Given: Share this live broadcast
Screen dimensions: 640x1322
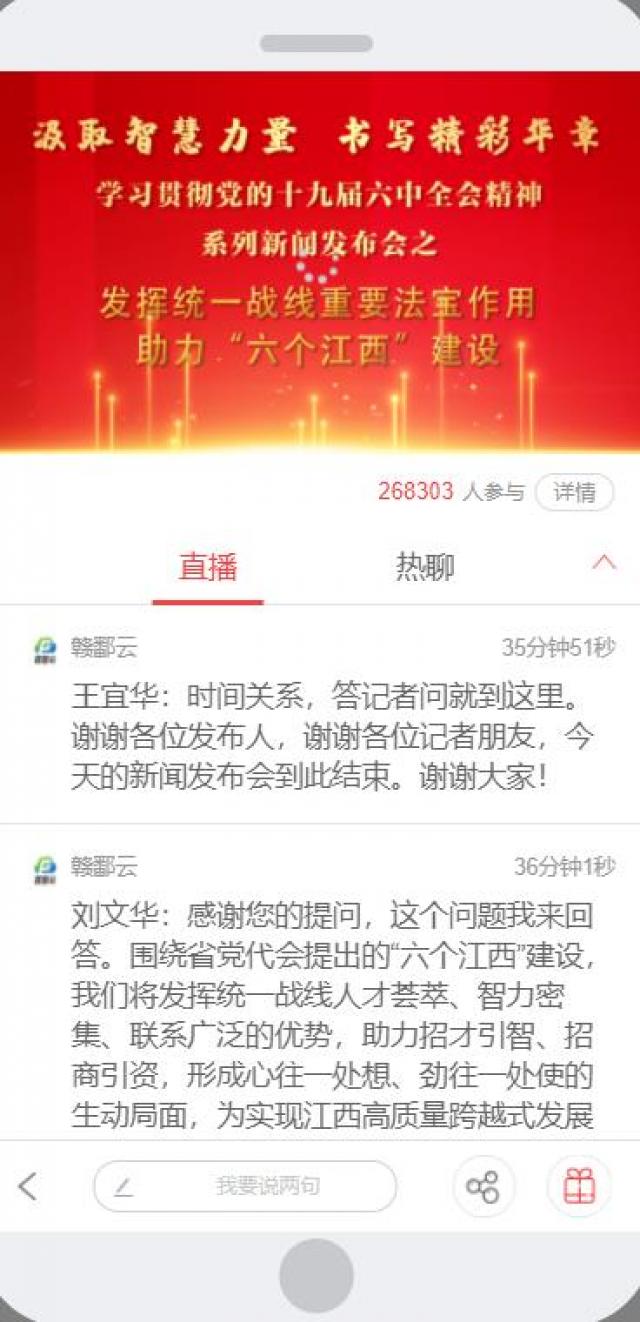Looking at the screenshot, I should [x=483, y=1187].
